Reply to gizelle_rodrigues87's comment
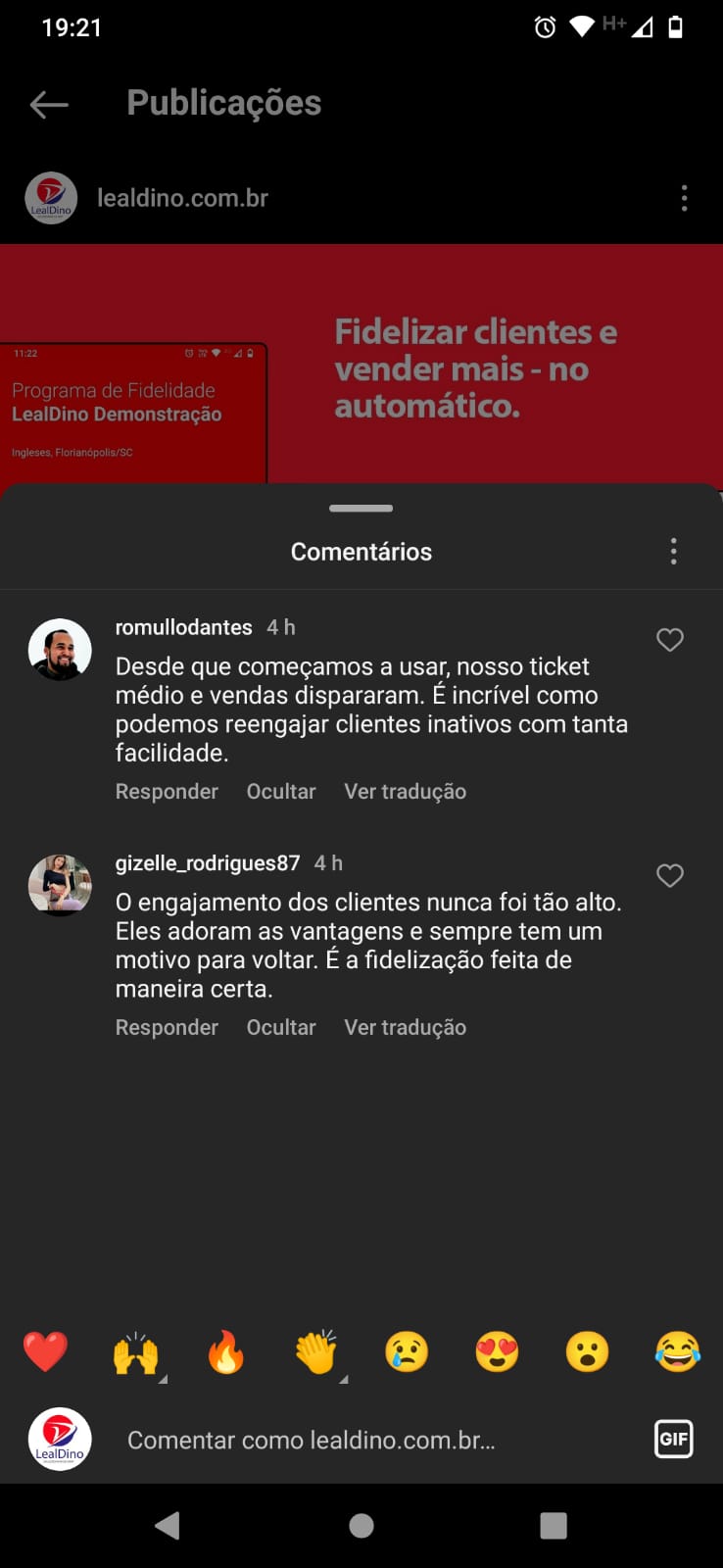Image resolution: width=723 pixels, height=1568 pixels. [167, 1027]
